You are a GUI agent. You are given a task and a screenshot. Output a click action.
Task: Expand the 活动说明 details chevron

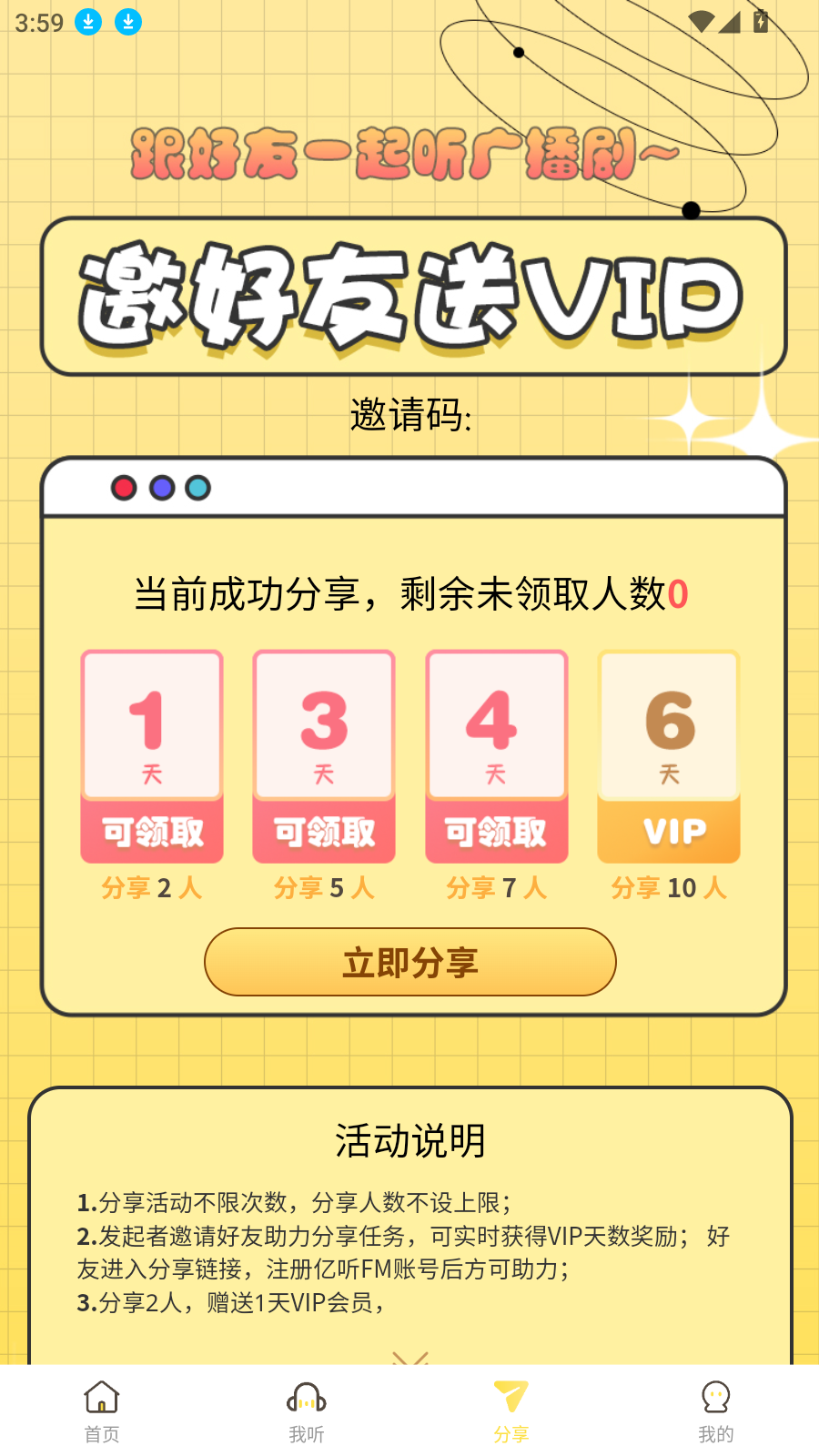(x=410, y=1357)
